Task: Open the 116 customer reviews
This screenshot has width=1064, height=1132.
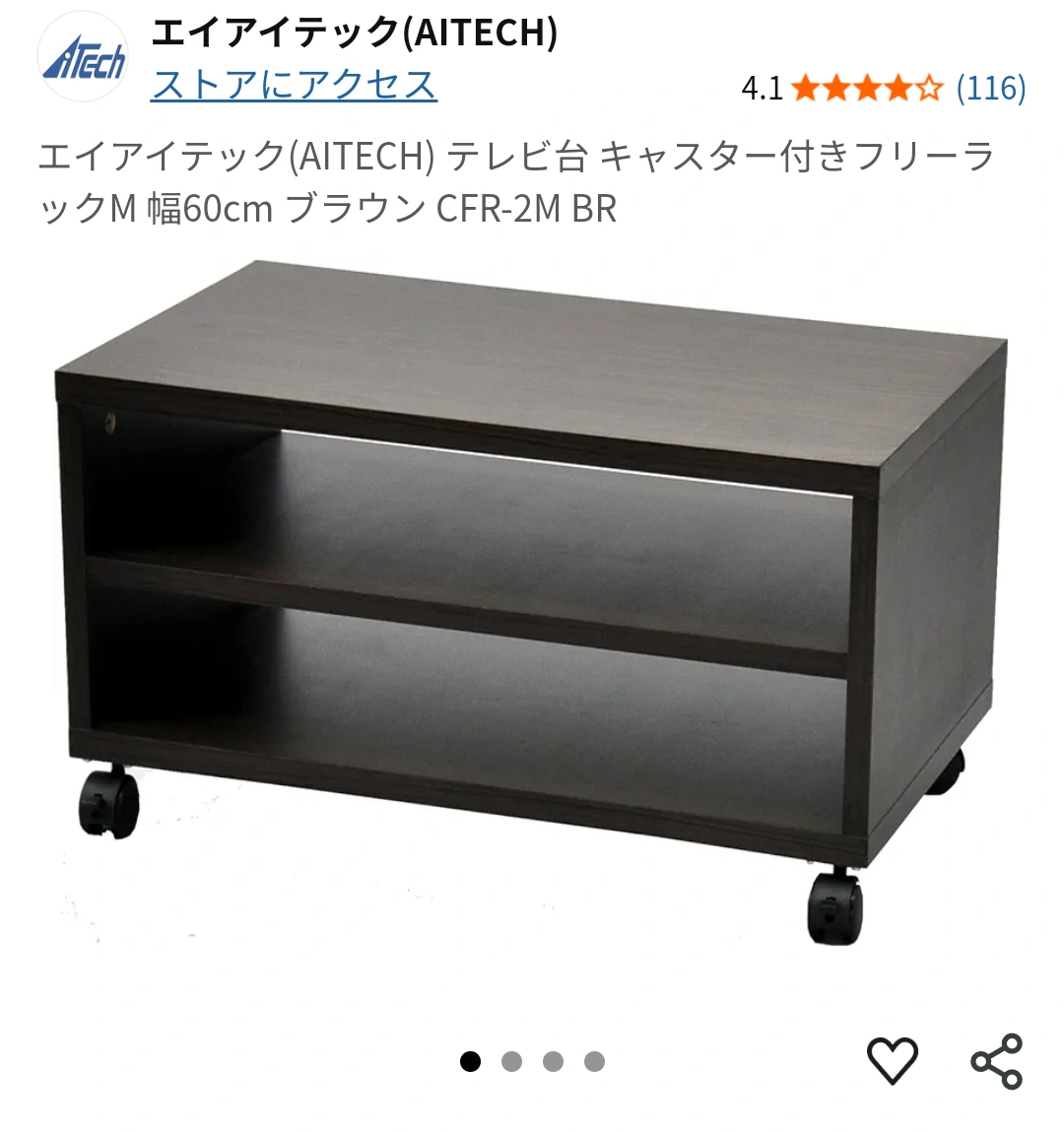Action: point(990,88)
